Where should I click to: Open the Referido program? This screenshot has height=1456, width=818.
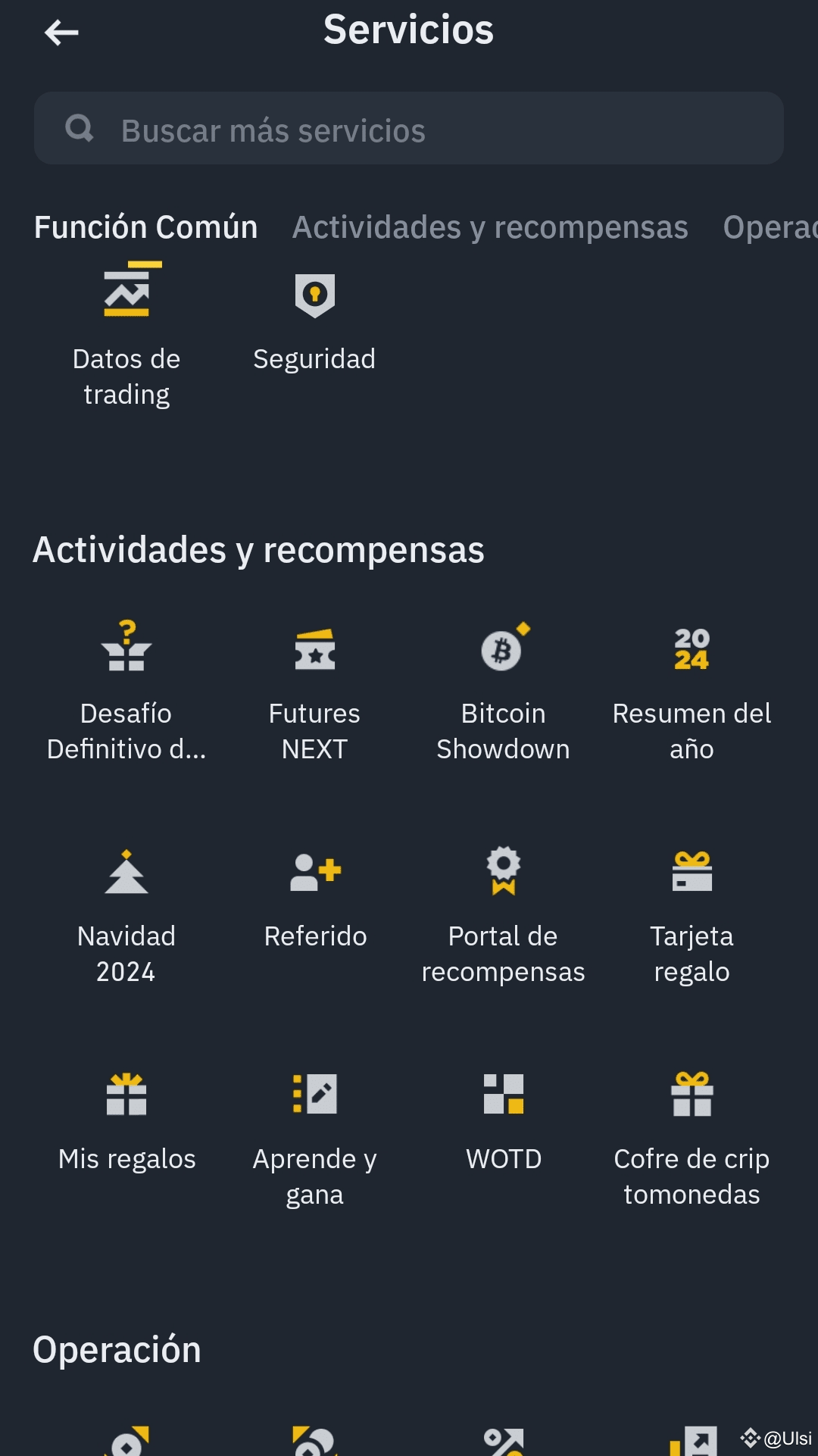pyautogui.click(x=315, y=898)
